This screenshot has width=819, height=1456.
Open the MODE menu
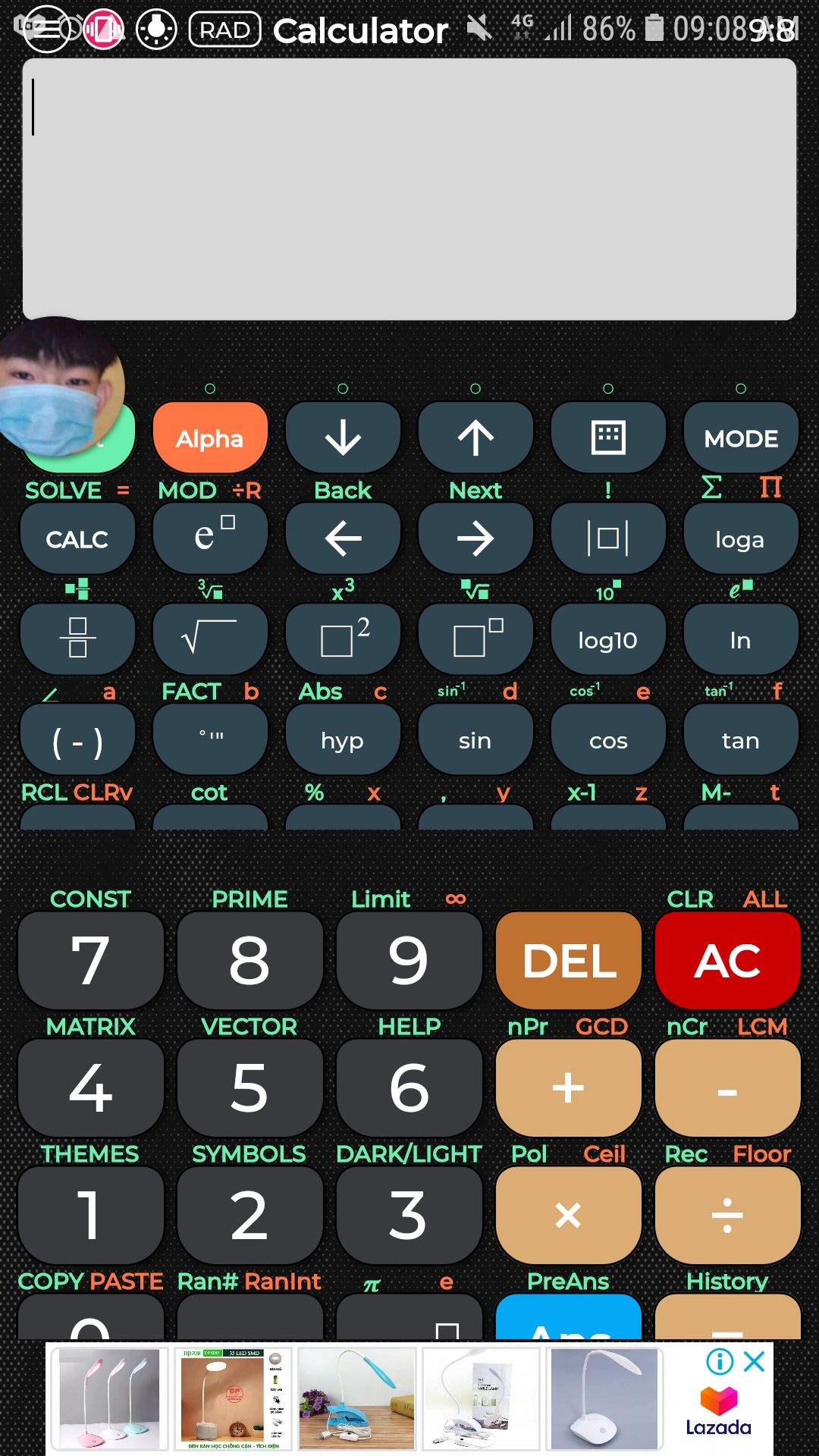(x=741, y=438)
